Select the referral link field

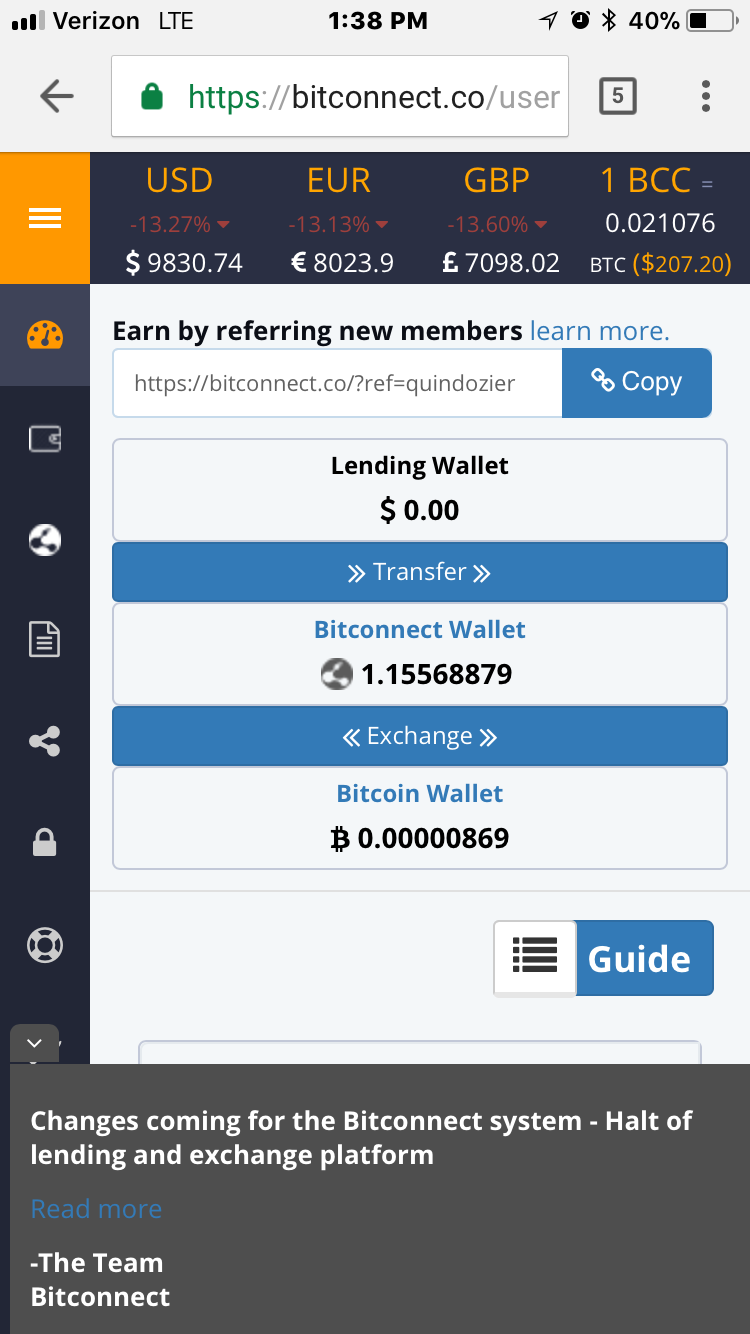click(337, 383)
